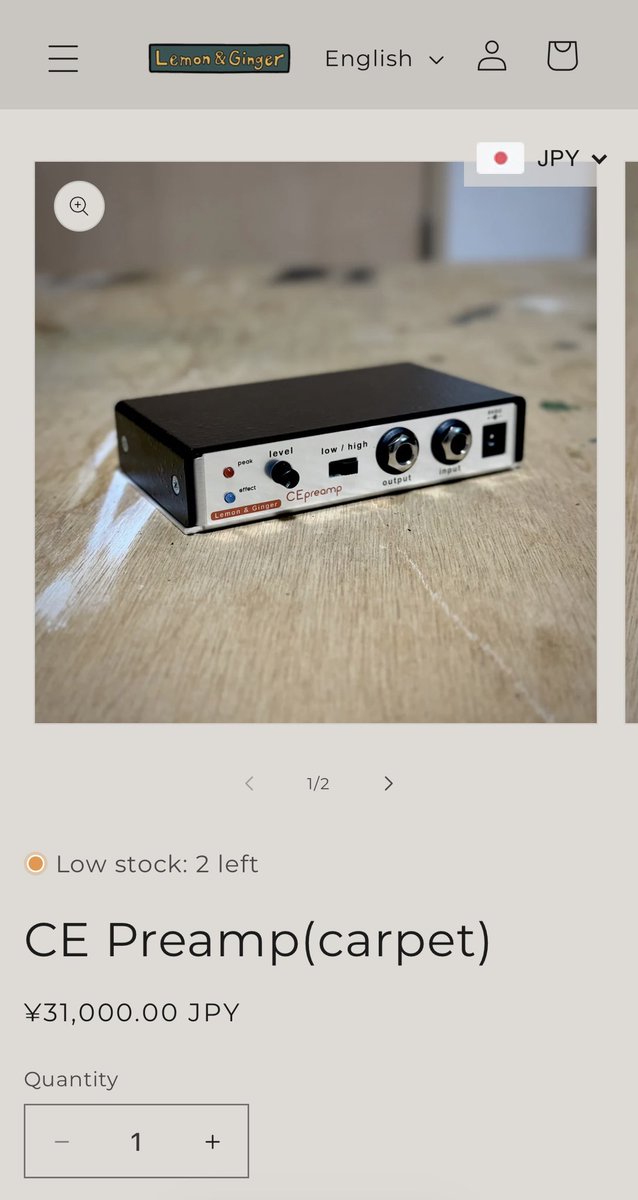Show the next product image
Image resolution: width=638 pixels, height=1200 pixels.
click(x=389, y=783)
